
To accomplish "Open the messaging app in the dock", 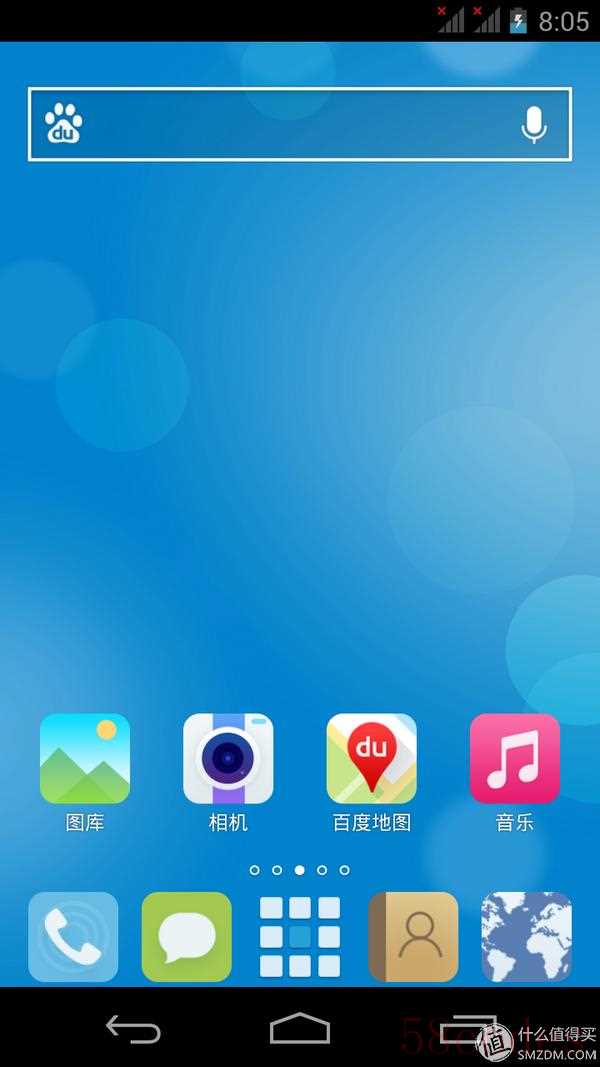I will [x=186, y=937].
